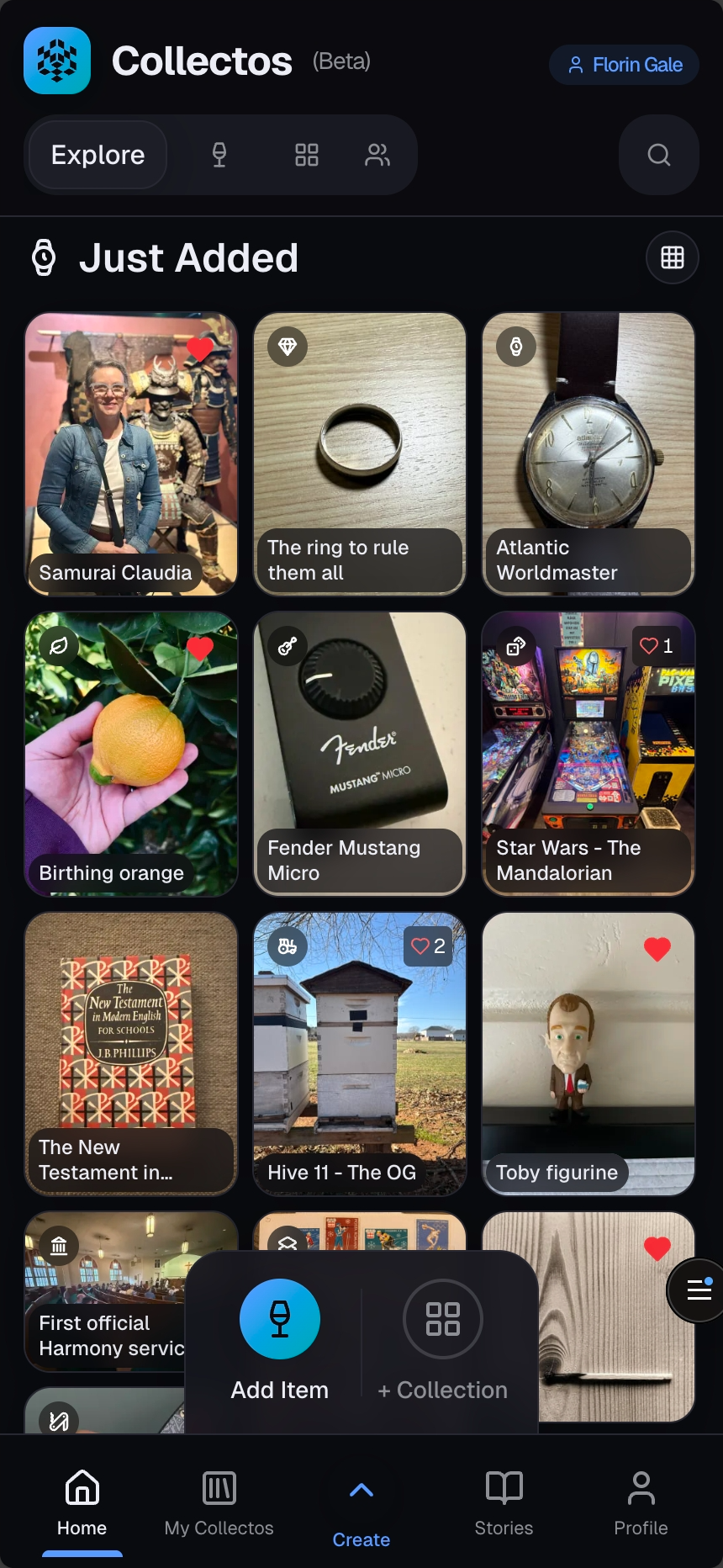723x1568 pixels.
Task: Switch to the Stories tab
Action: point(504,1502)
